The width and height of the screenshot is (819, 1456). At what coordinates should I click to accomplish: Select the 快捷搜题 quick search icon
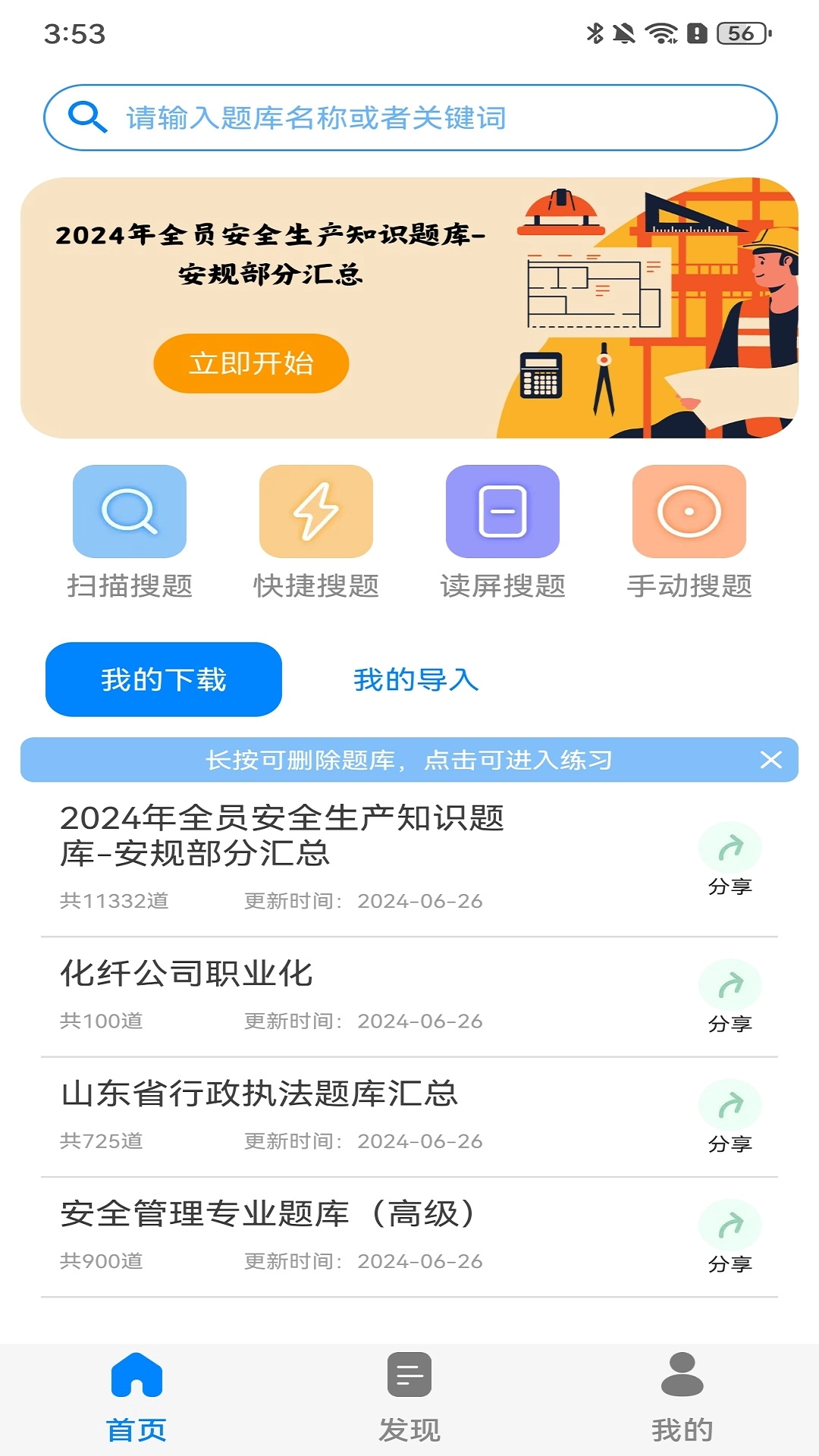point(315,512)
